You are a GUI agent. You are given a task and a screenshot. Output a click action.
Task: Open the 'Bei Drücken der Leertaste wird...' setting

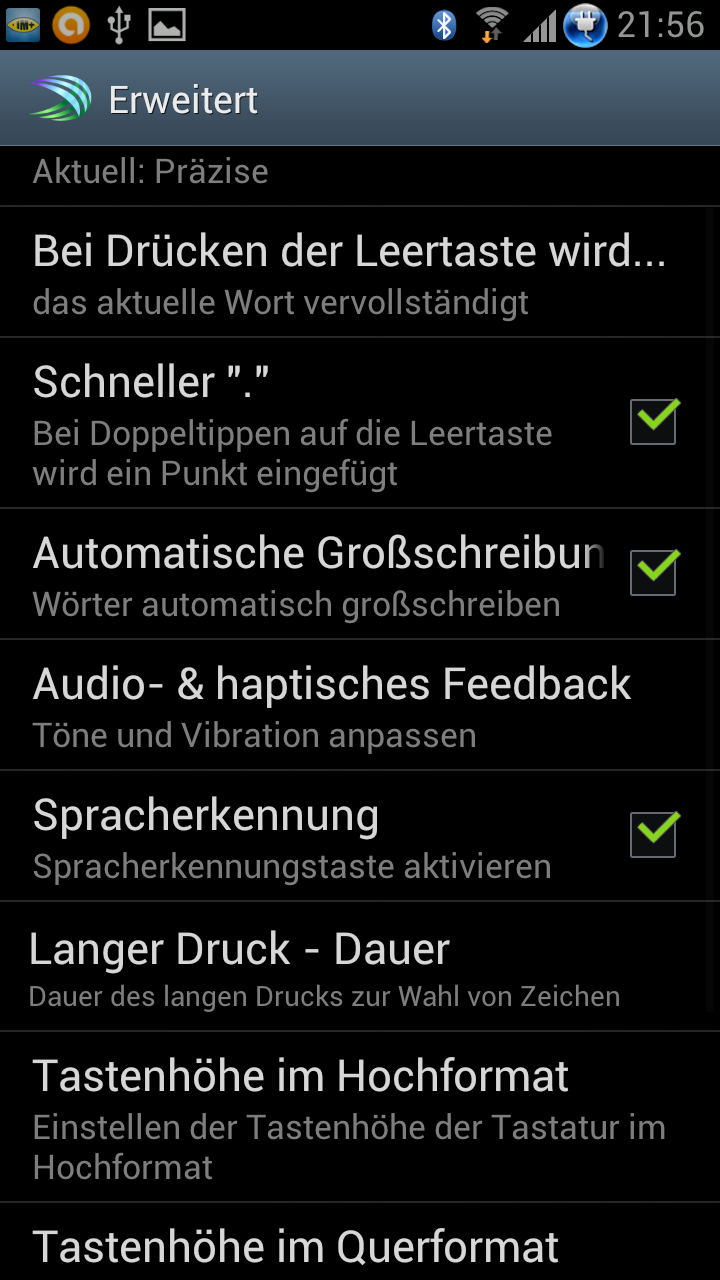360,272
